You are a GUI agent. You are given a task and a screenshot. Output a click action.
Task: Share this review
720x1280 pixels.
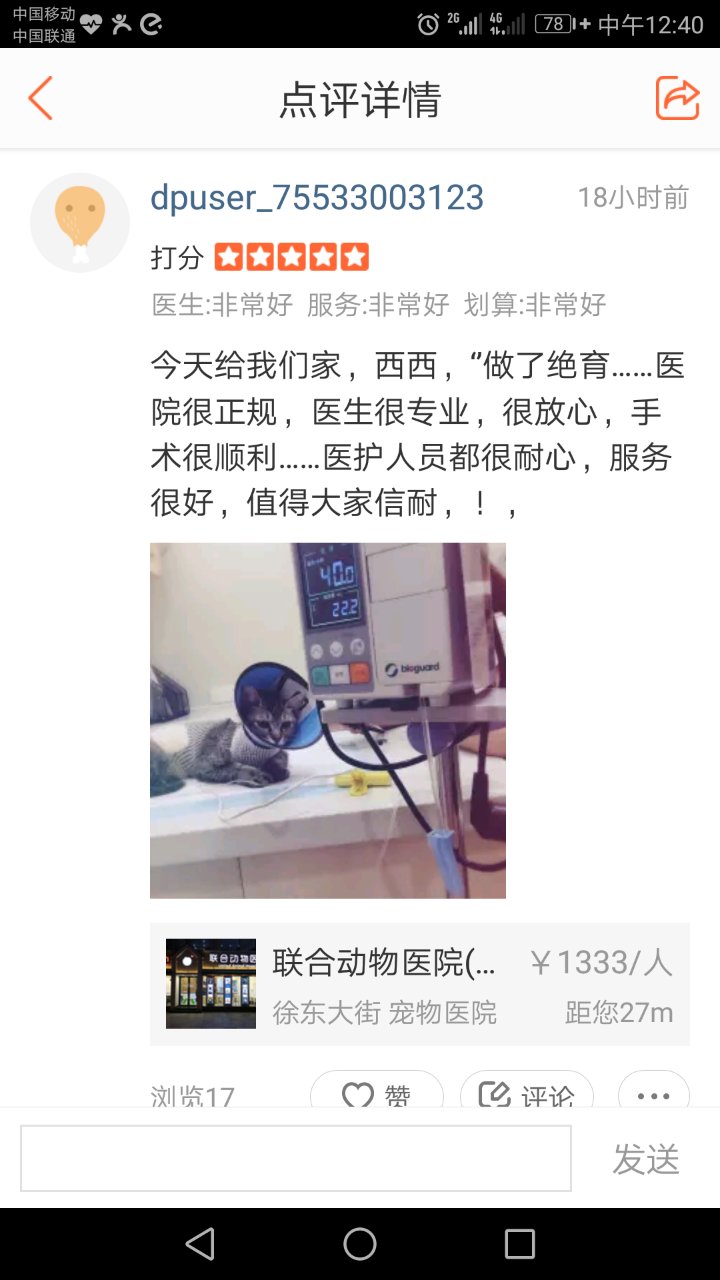click(677, 99)
